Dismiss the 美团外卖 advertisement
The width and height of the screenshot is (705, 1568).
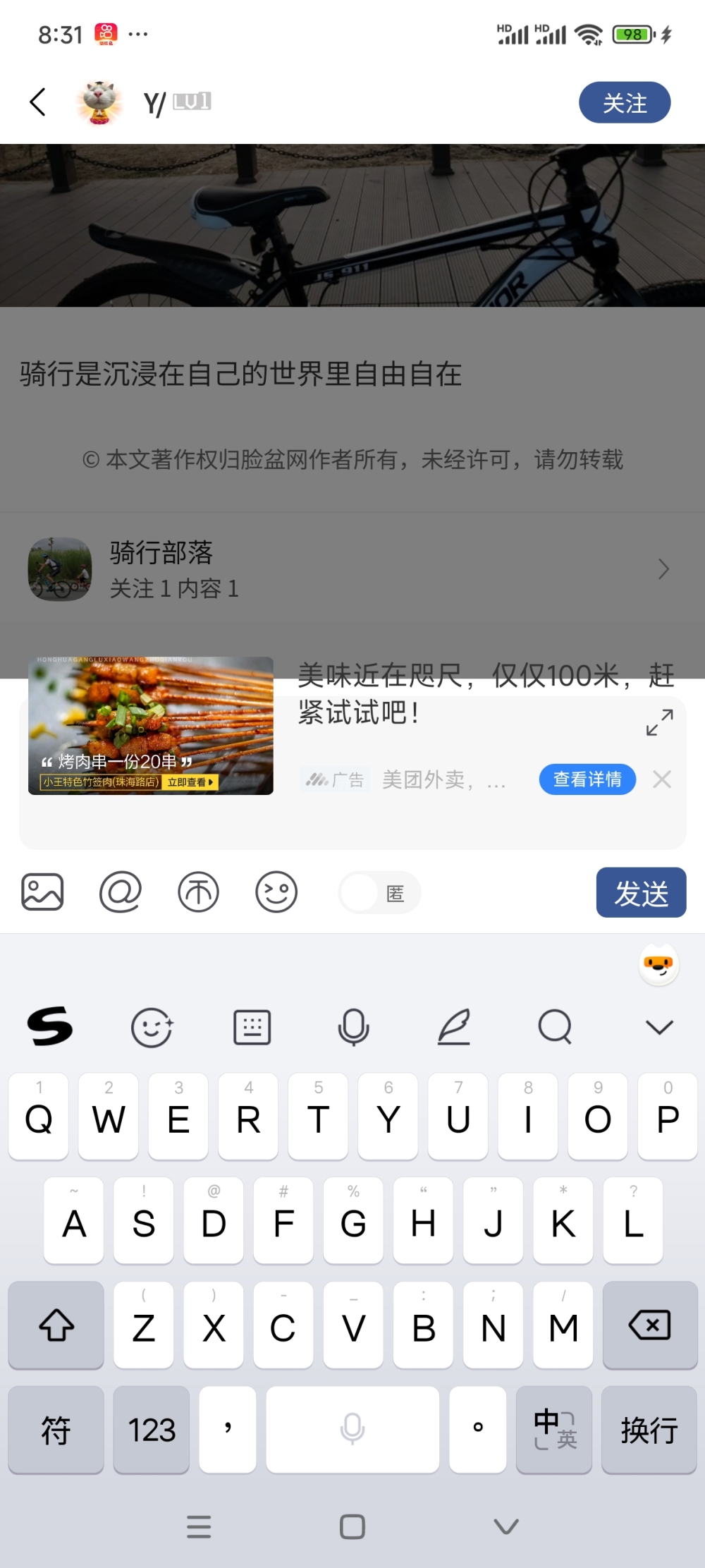click(662, 779)
